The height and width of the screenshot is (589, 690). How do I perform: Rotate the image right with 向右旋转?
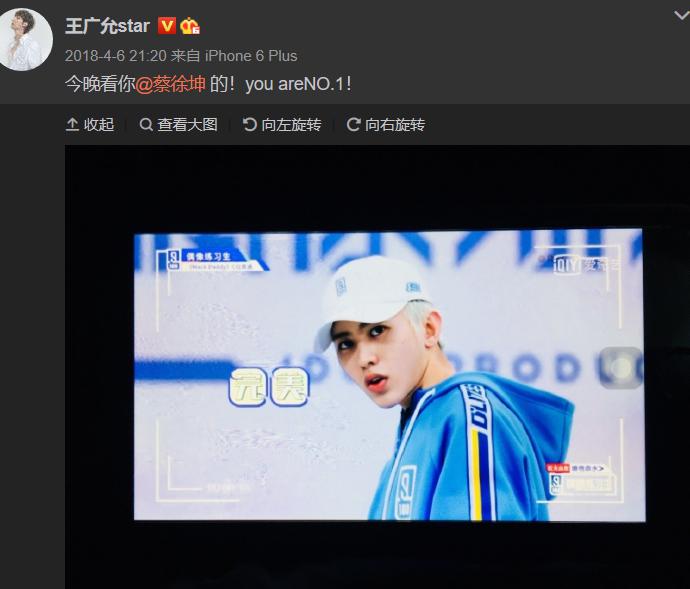click(385, 125)
